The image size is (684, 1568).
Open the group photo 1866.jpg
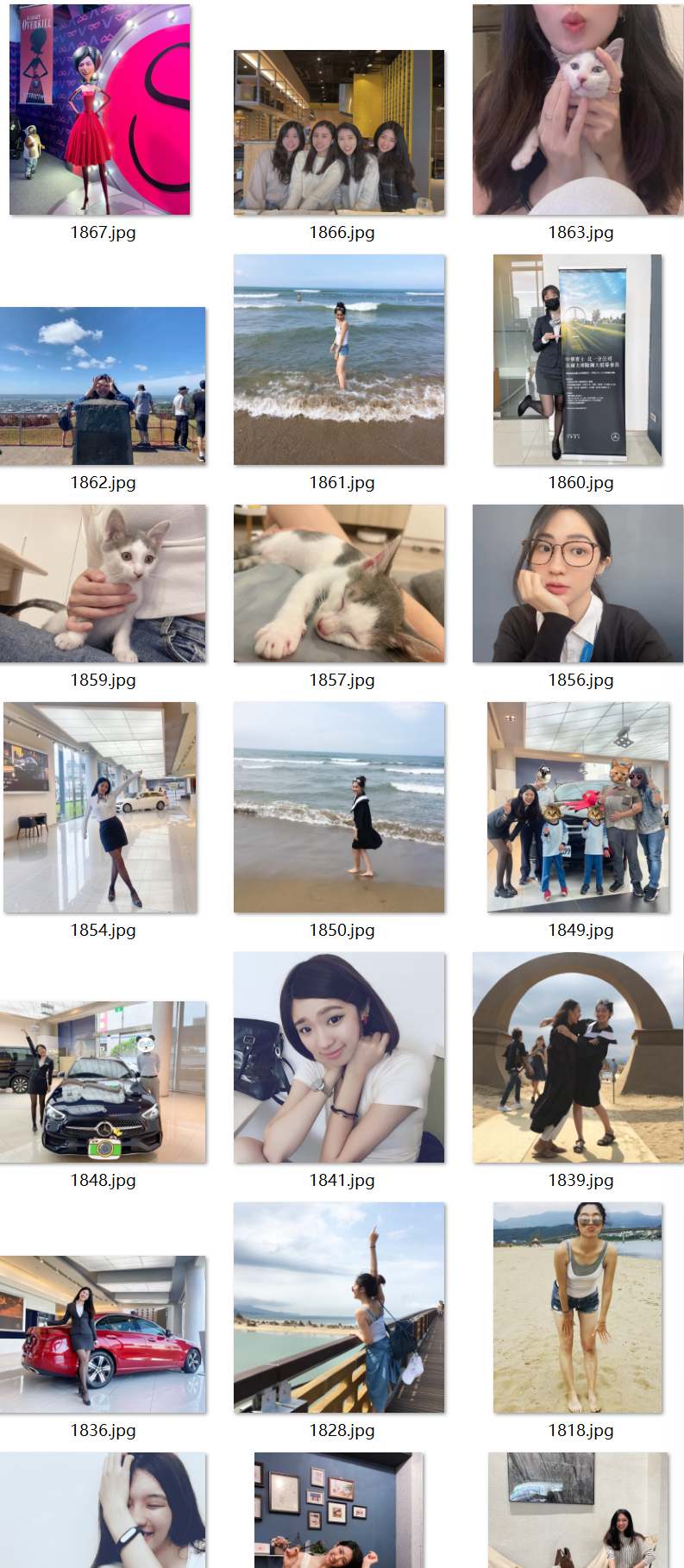[x=339, y=132]
